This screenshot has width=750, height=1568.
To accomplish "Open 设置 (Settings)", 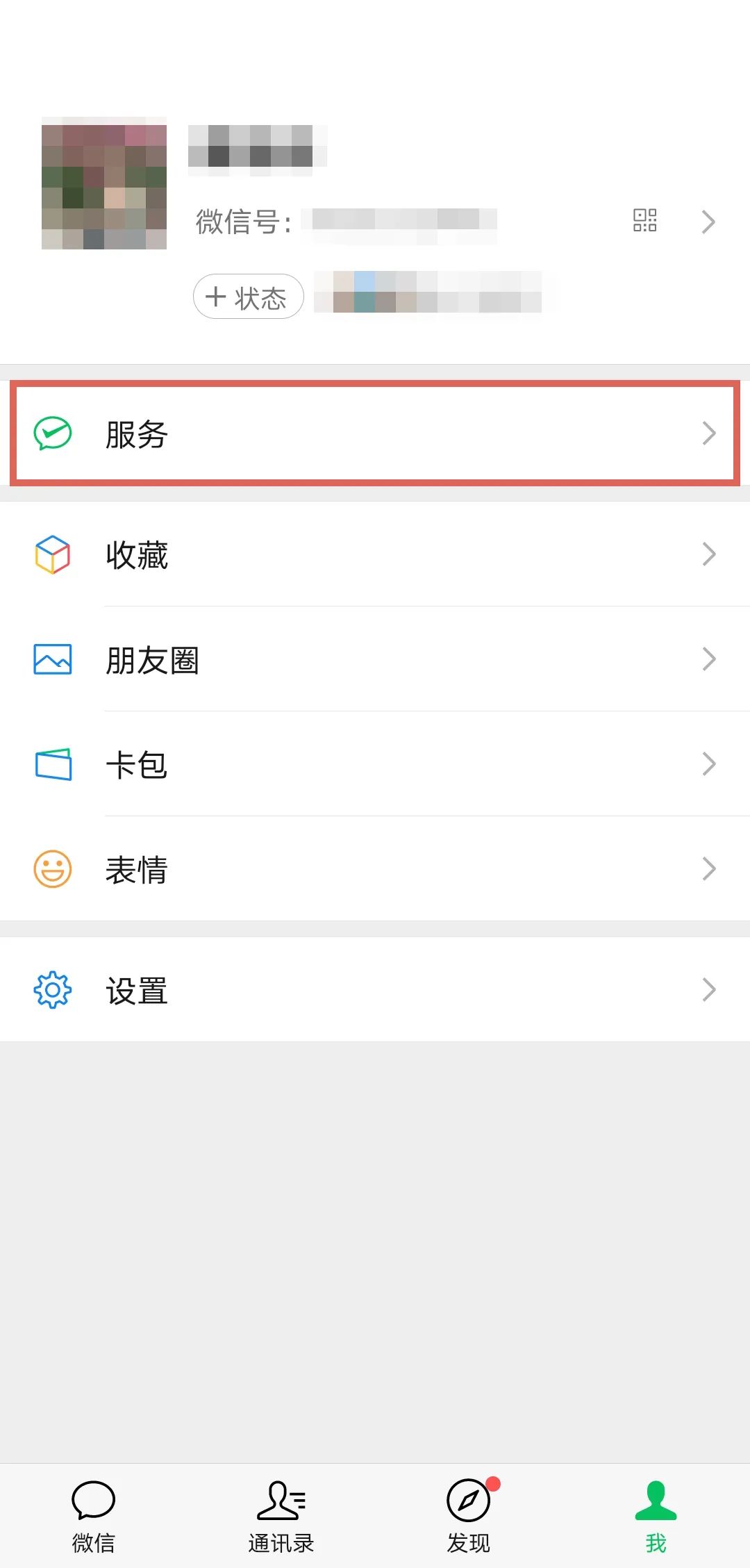I will (x=375, y=990).
